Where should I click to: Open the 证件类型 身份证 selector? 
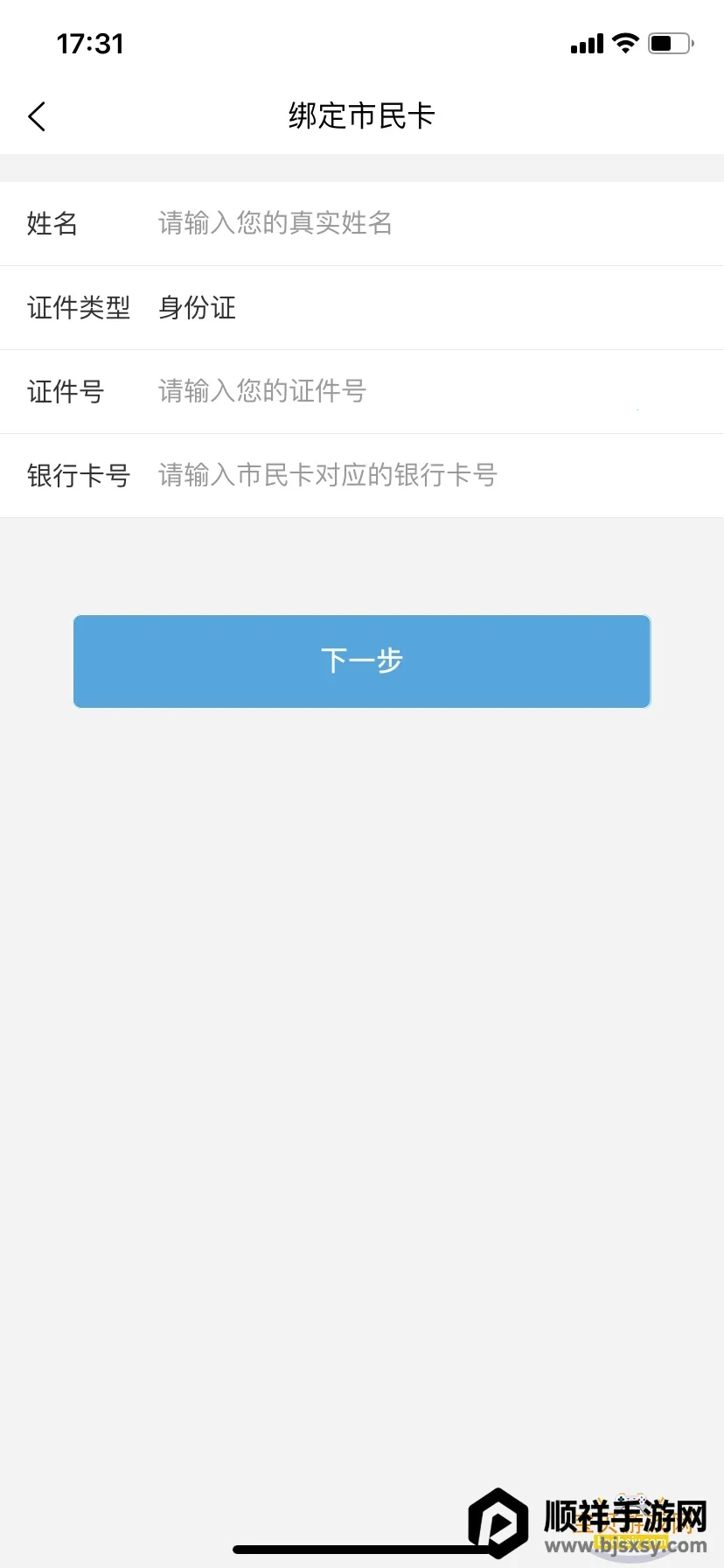tap(420, 308)
